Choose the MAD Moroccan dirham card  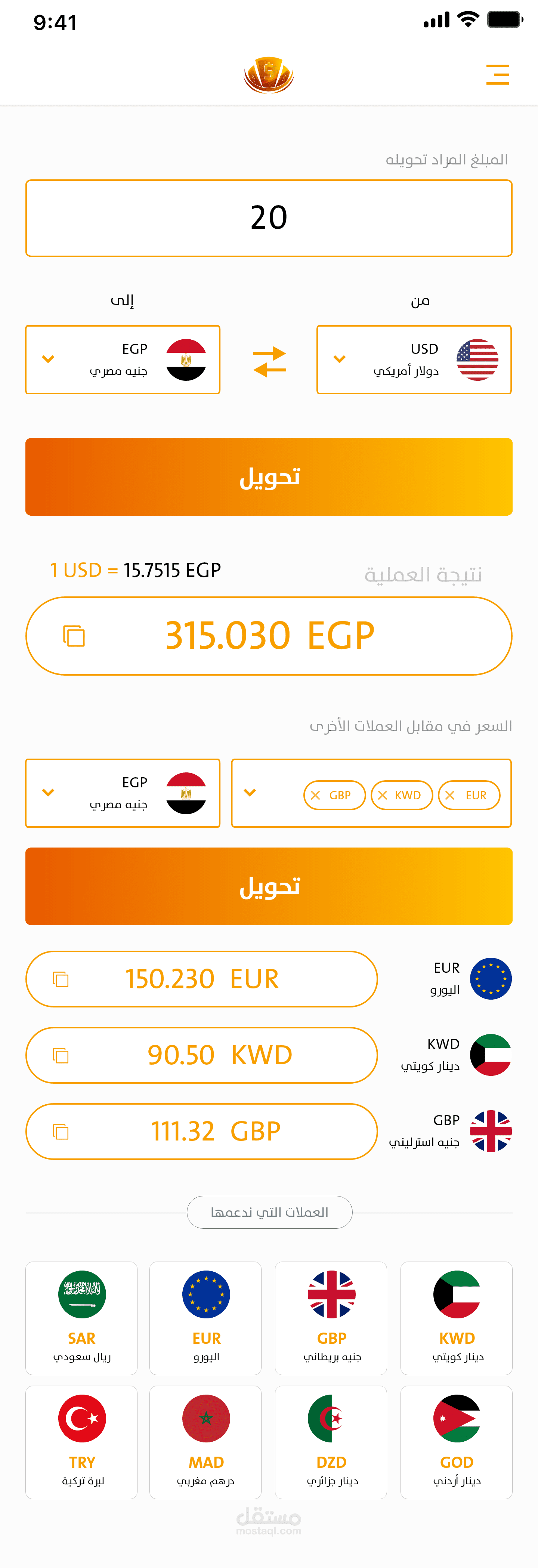(206, 1442)
